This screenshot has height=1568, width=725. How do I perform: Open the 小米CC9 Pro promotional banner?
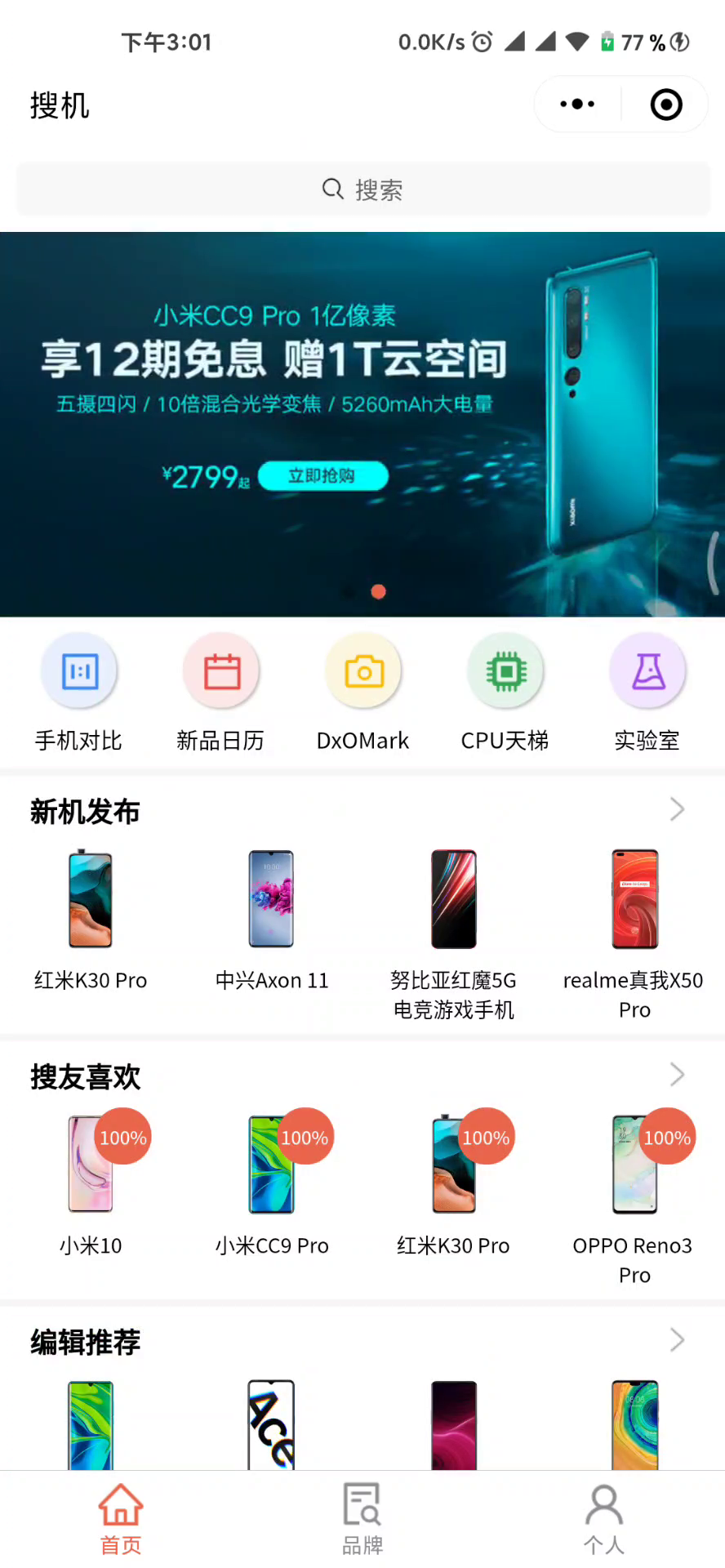point(362,423)
